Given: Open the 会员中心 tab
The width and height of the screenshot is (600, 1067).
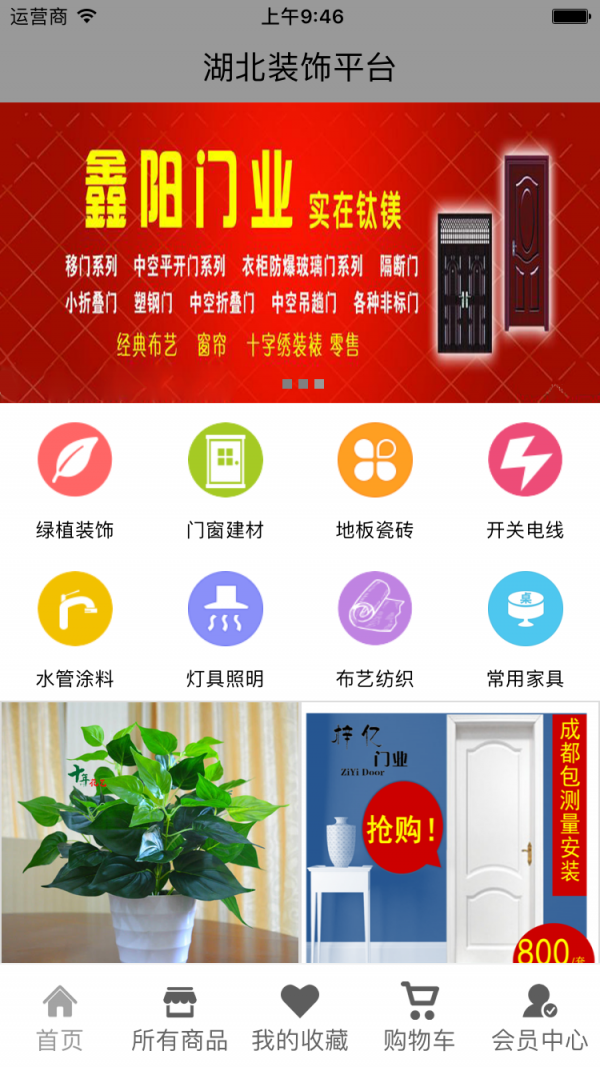Looking at the screenshot, I should [540, 1017].
